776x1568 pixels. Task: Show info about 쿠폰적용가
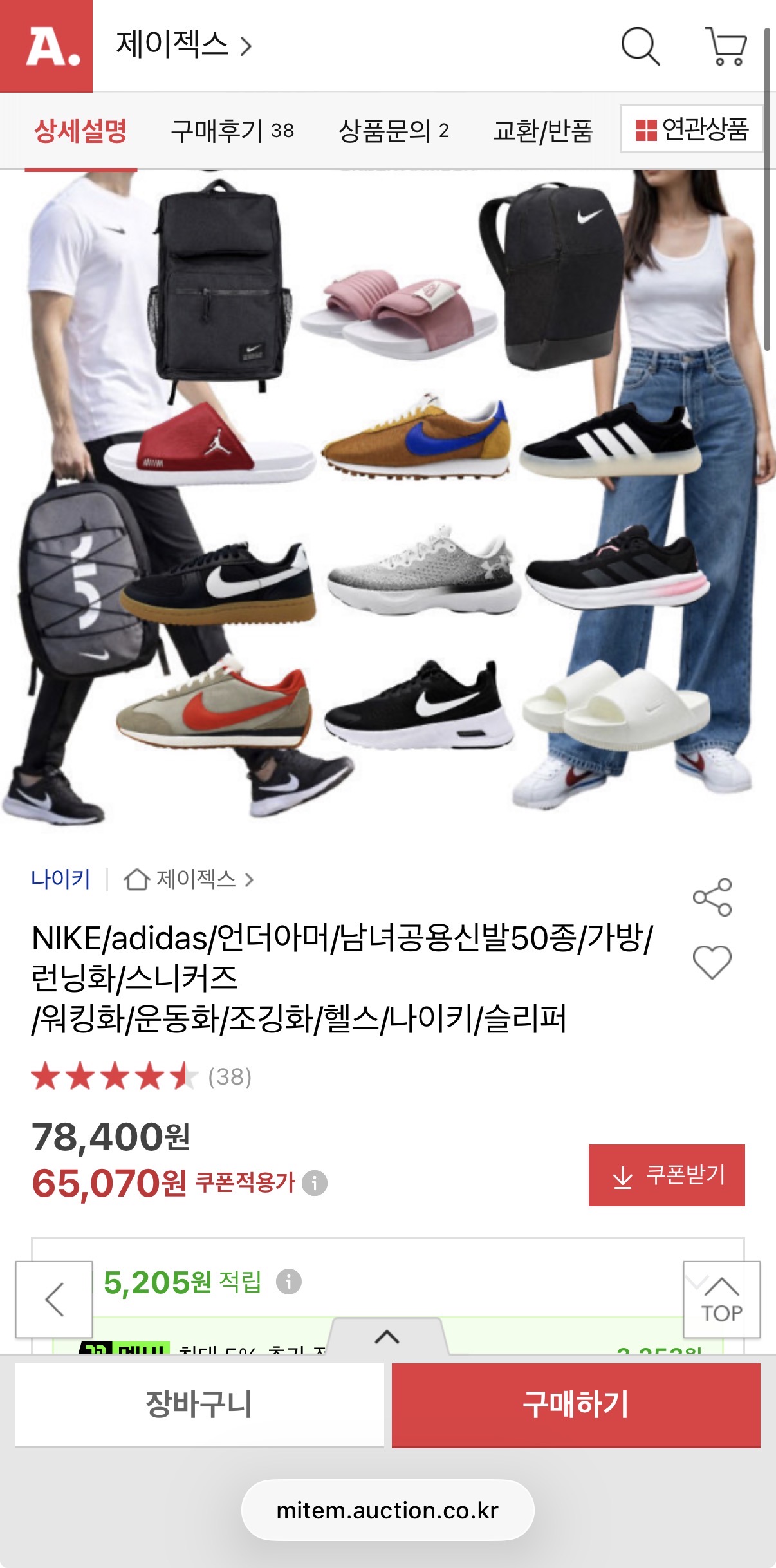[x=315, y=1182]
